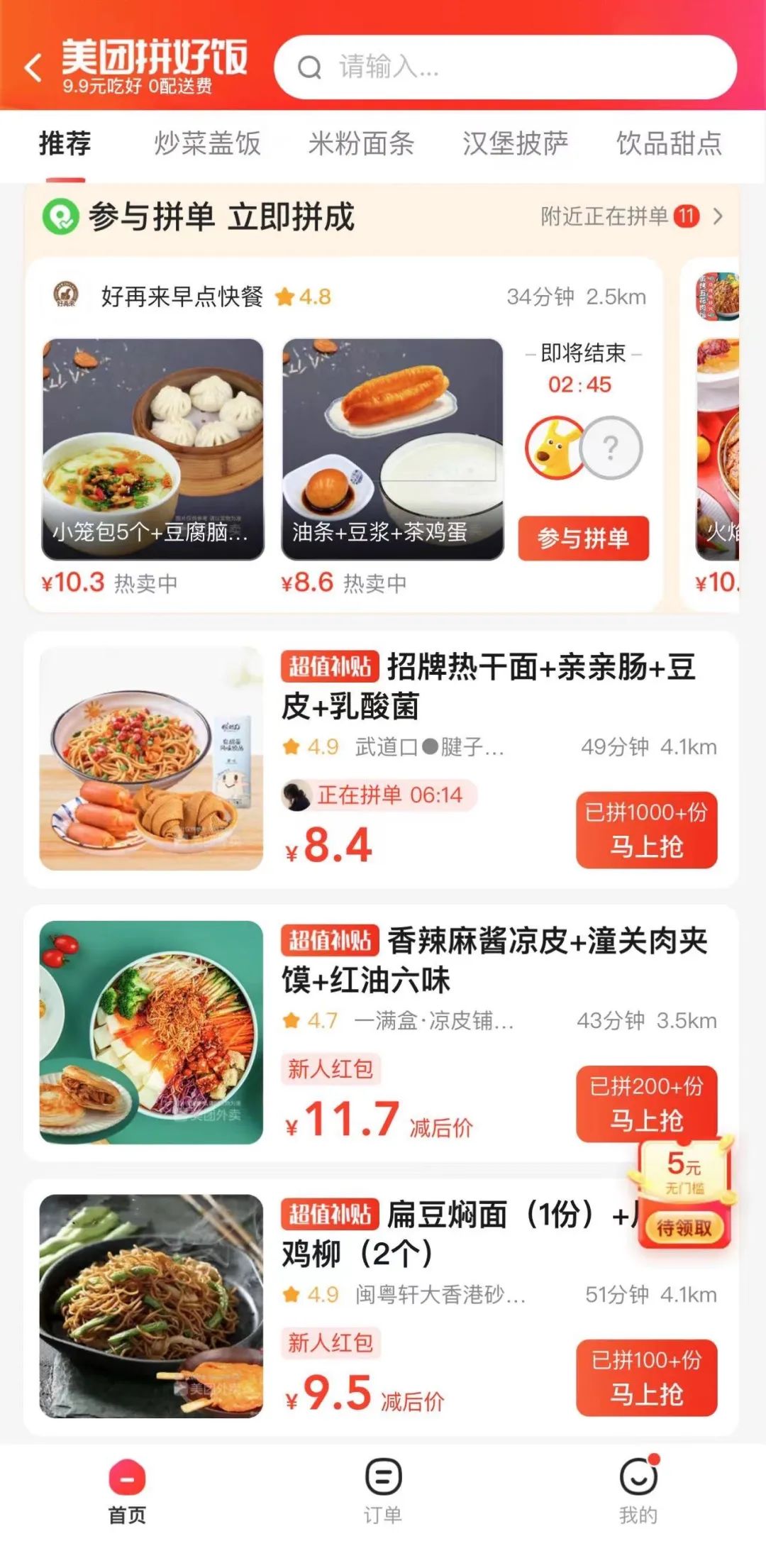Go back using the header arrow
Image resolution: width=766 pixels, height=1568 pixels.
click(33, 68)
